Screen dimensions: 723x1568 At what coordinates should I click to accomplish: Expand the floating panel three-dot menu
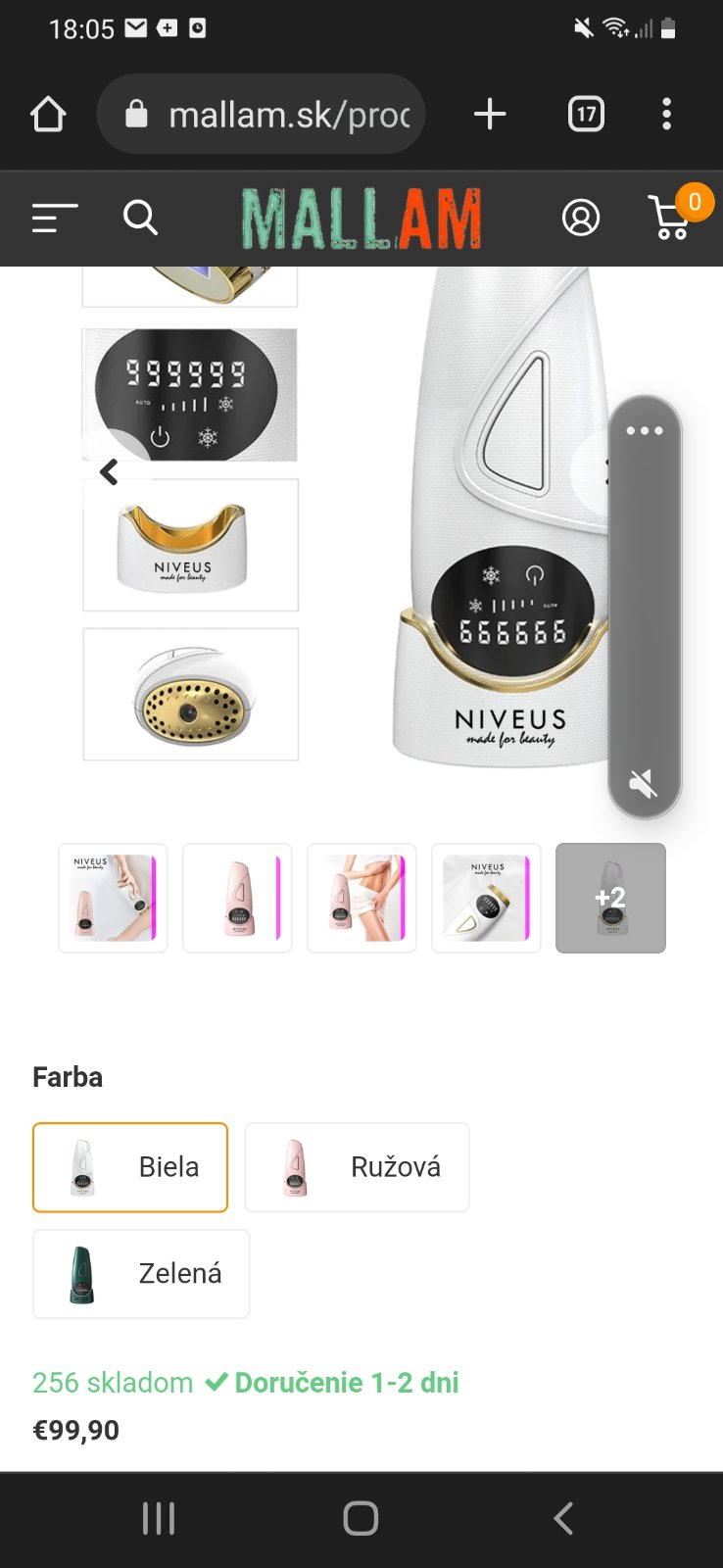coord(645,431)
